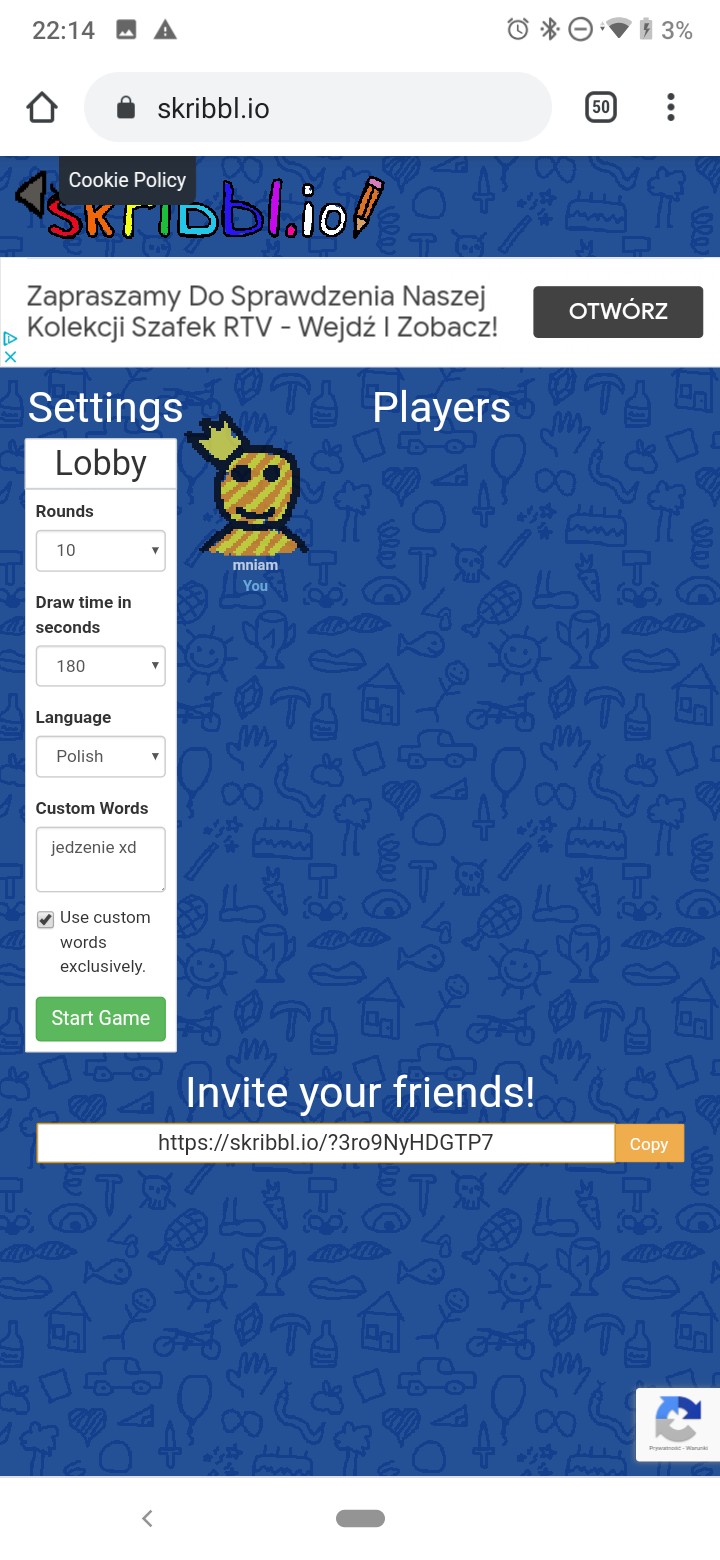
Task: Tap the OTWÓRZ button in the ad
Action: (x=617, y=311)
